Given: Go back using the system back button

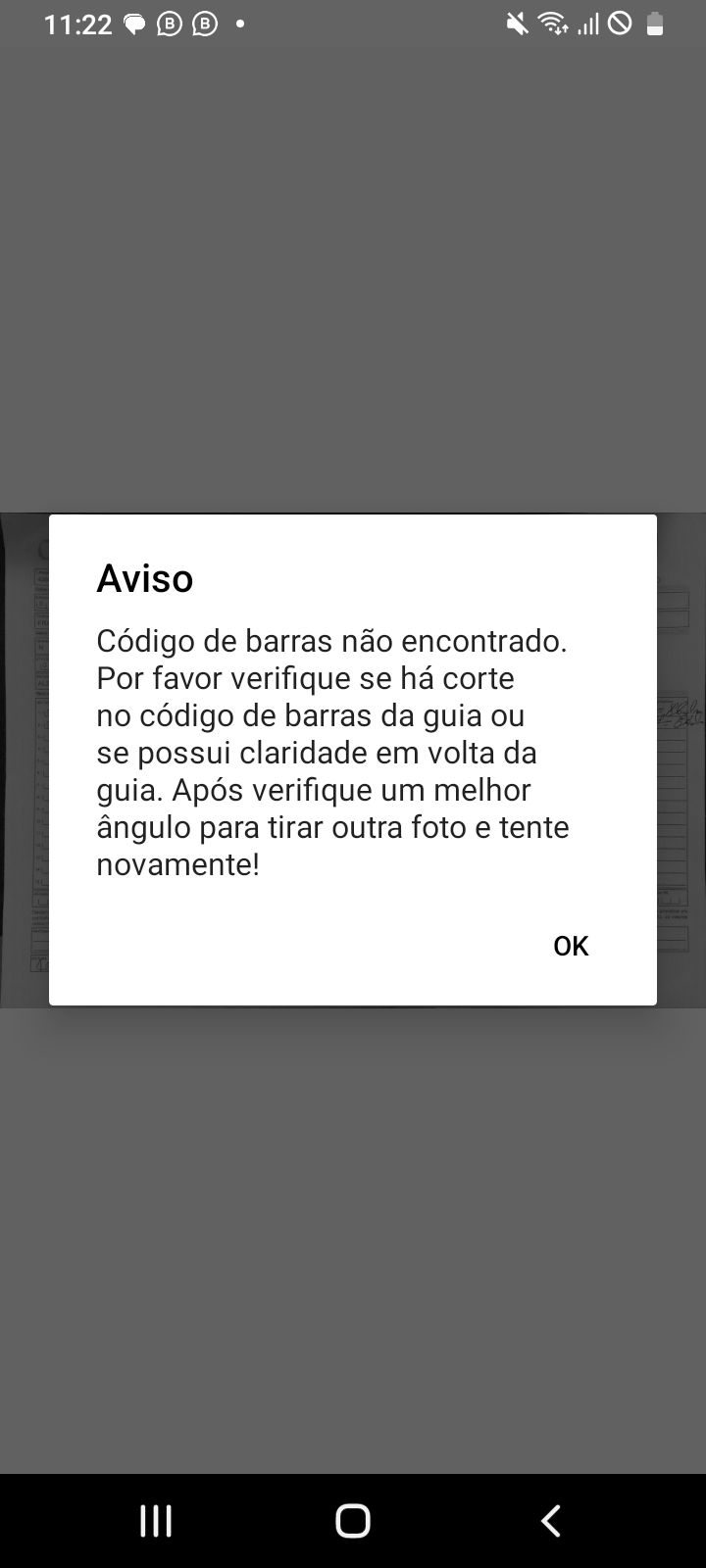Looking at the screenshot, I should click(551, 1520).
